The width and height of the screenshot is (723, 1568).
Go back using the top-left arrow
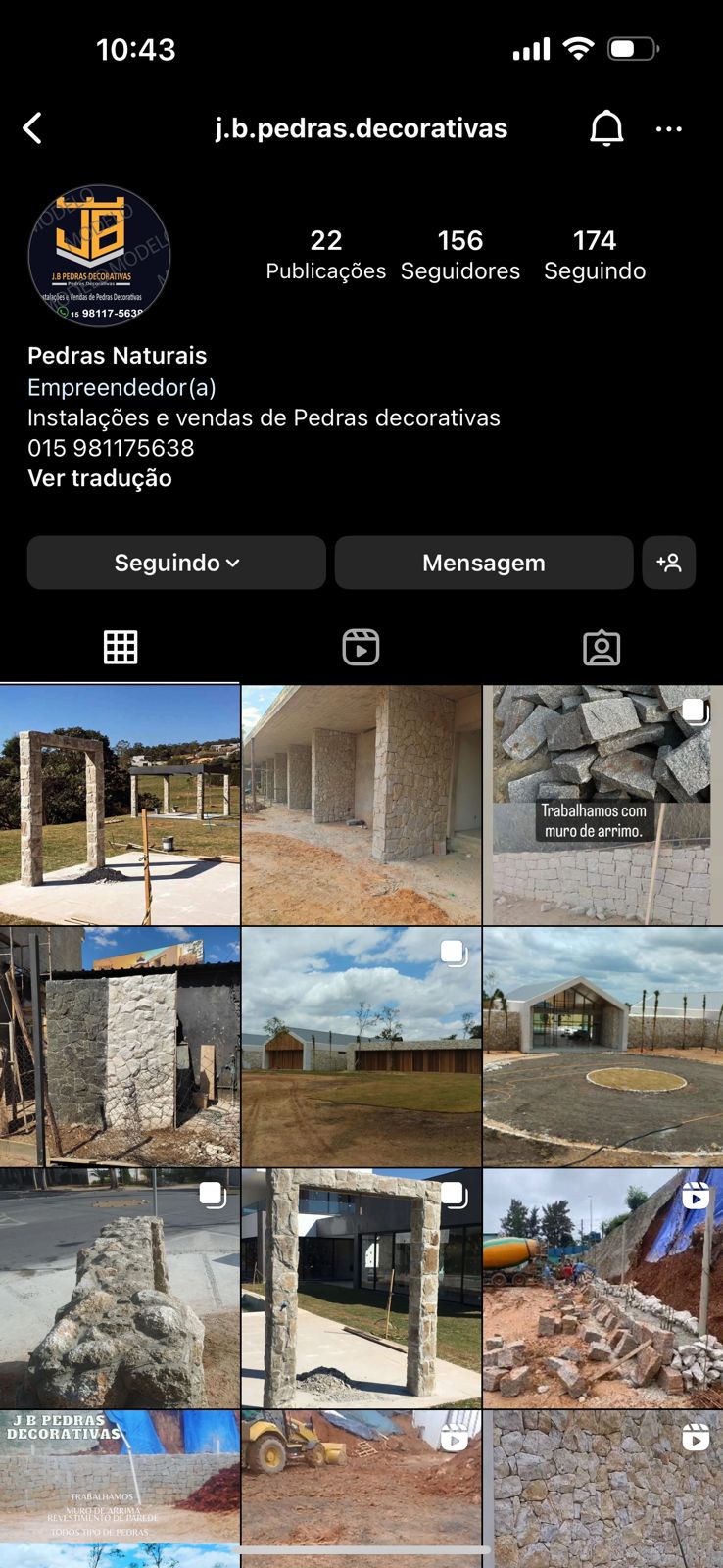tap(32, 128)
